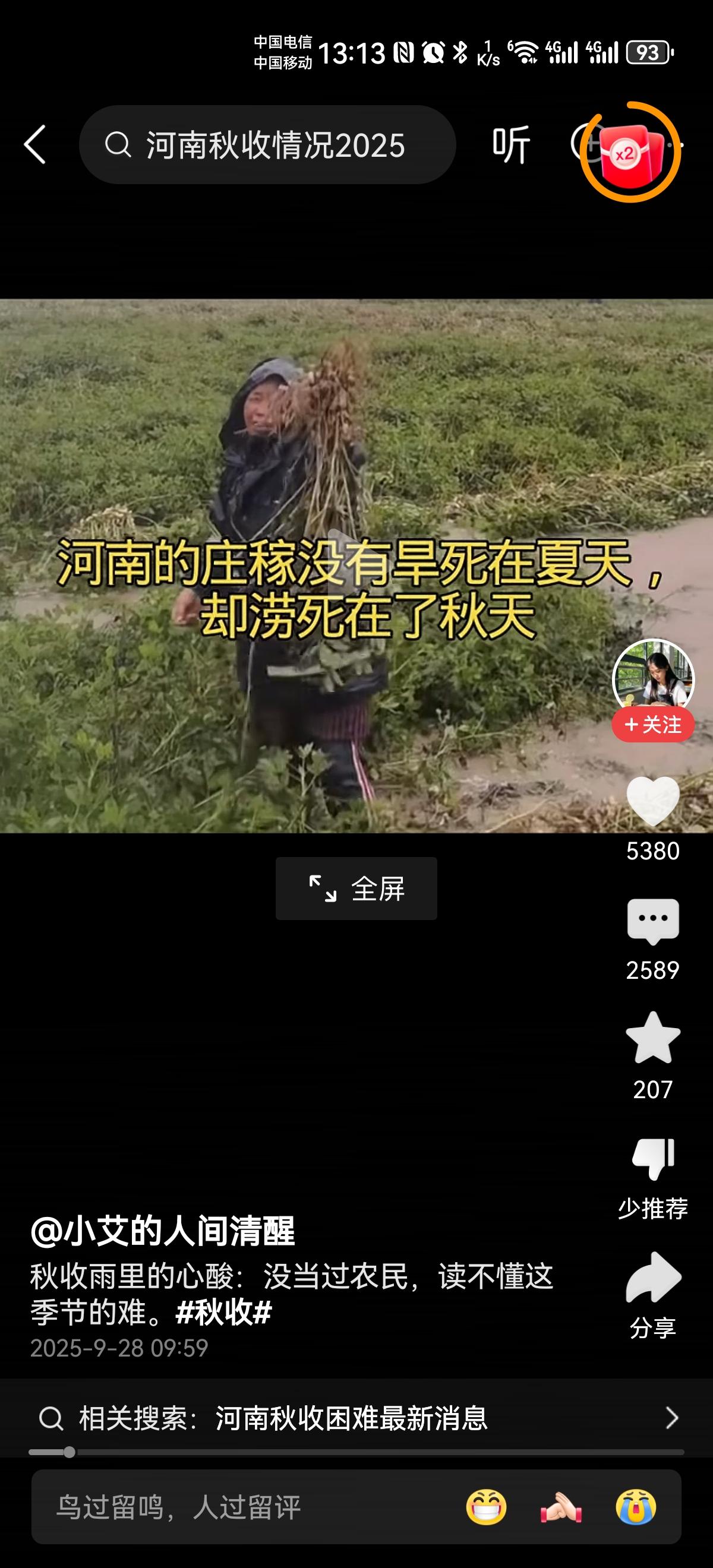
Task: Tap the video progress bar
Action: click(356, 1452)
